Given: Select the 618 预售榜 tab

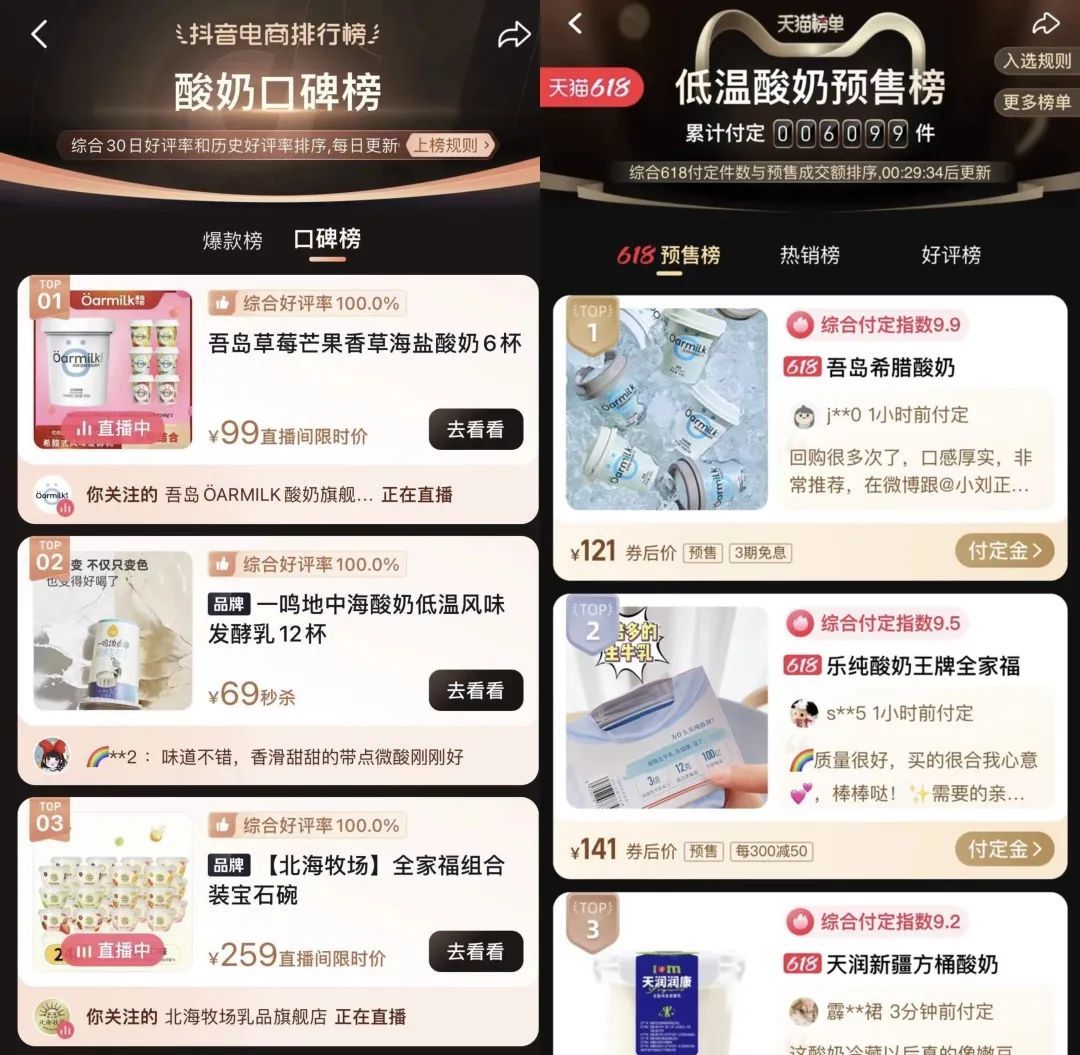Looking at the screenshot, I should coord(668,255).
